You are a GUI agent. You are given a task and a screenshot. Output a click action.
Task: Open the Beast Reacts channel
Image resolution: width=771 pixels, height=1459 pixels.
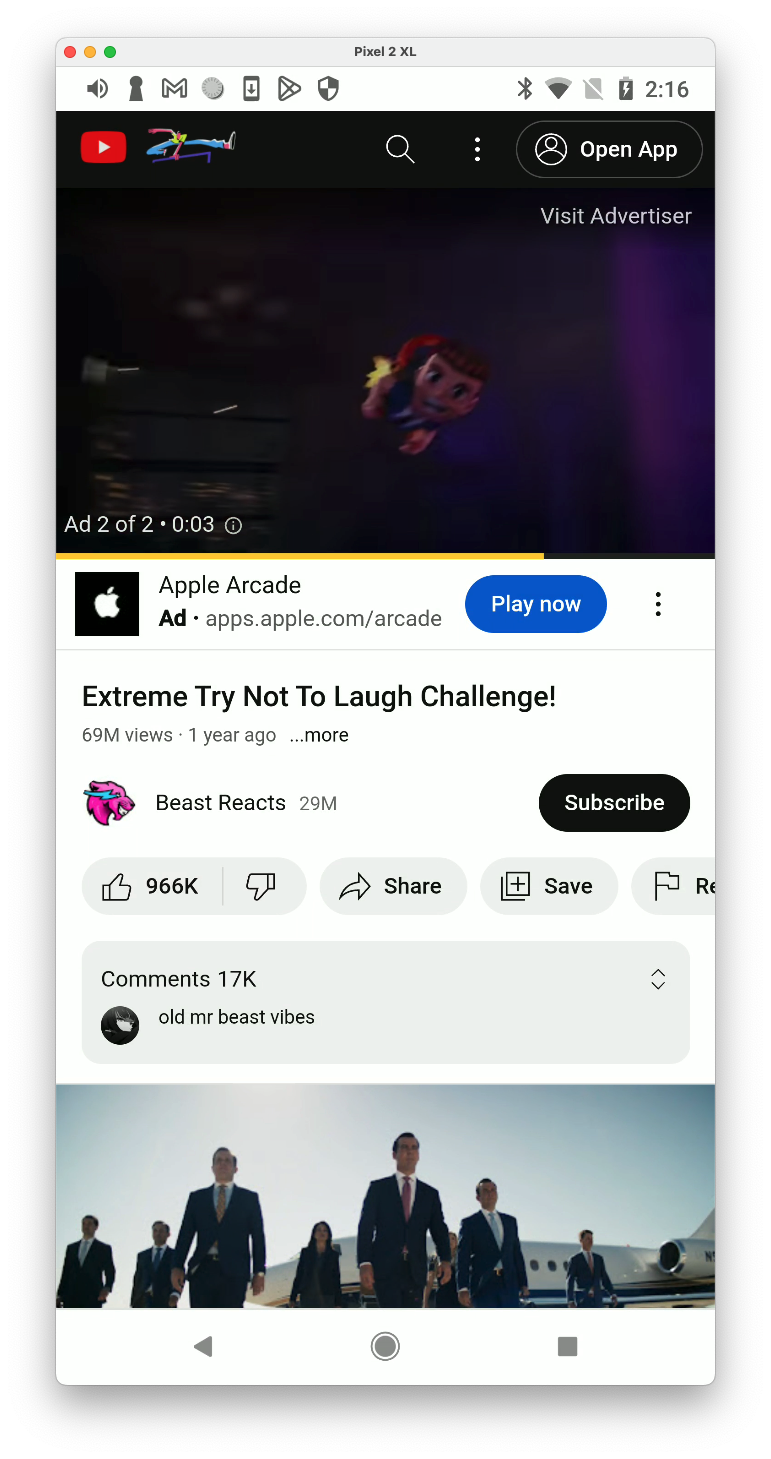[220, 803]
